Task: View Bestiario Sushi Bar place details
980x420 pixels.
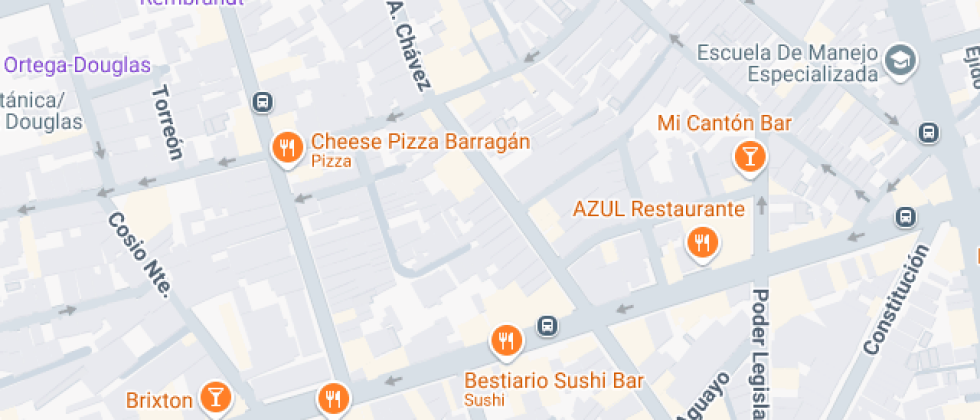Action: pos(507,342)
